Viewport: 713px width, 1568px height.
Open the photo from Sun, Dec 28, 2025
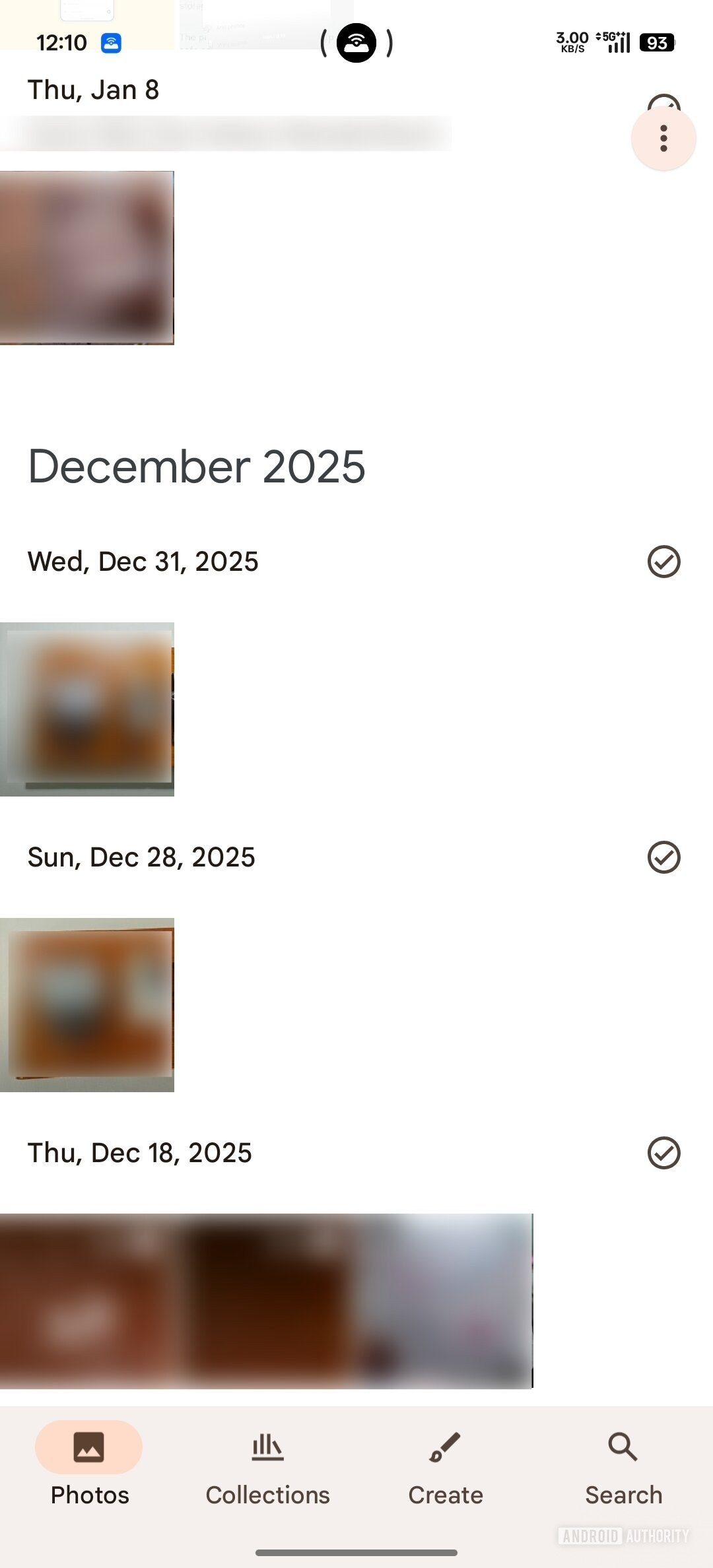(x=88, y=1004)
